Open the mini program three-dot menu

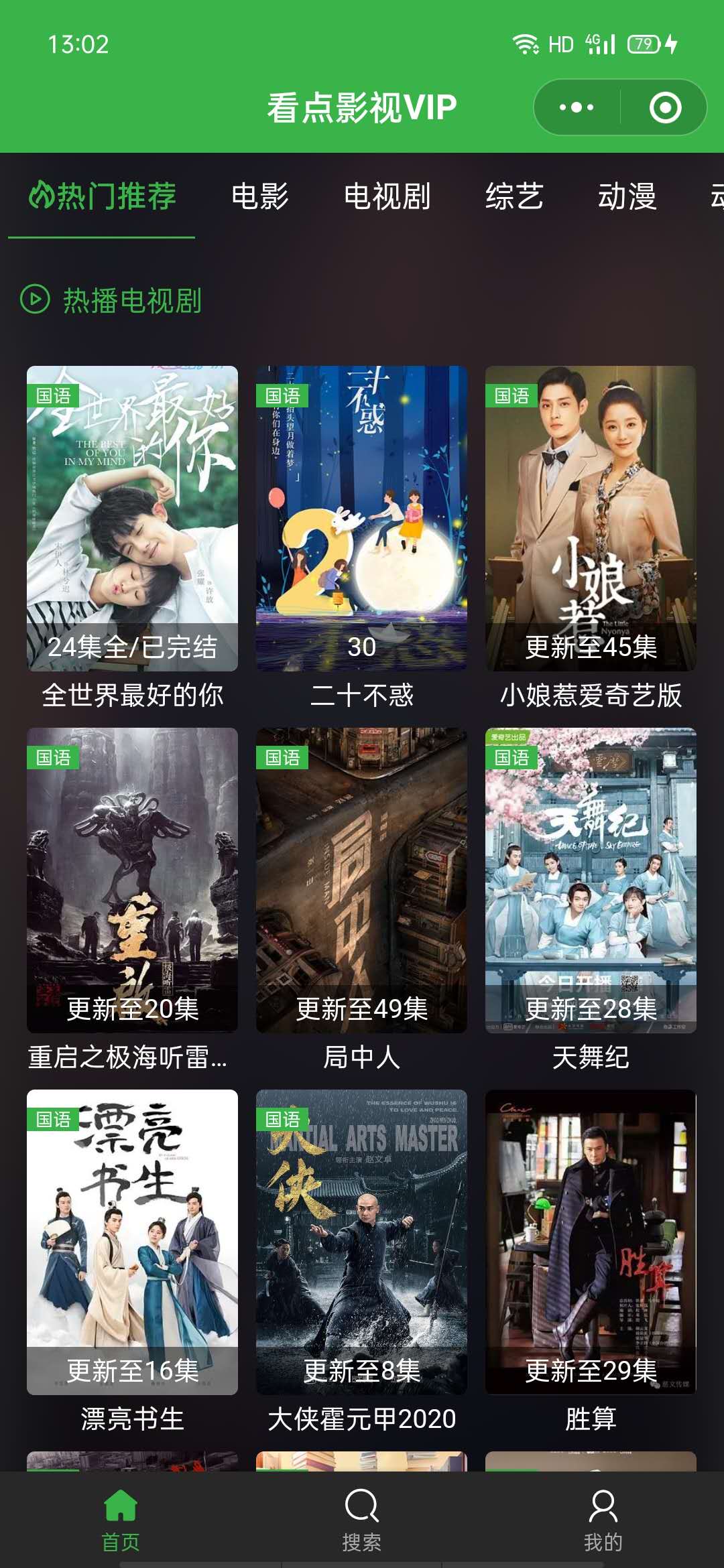pos(577,107)
